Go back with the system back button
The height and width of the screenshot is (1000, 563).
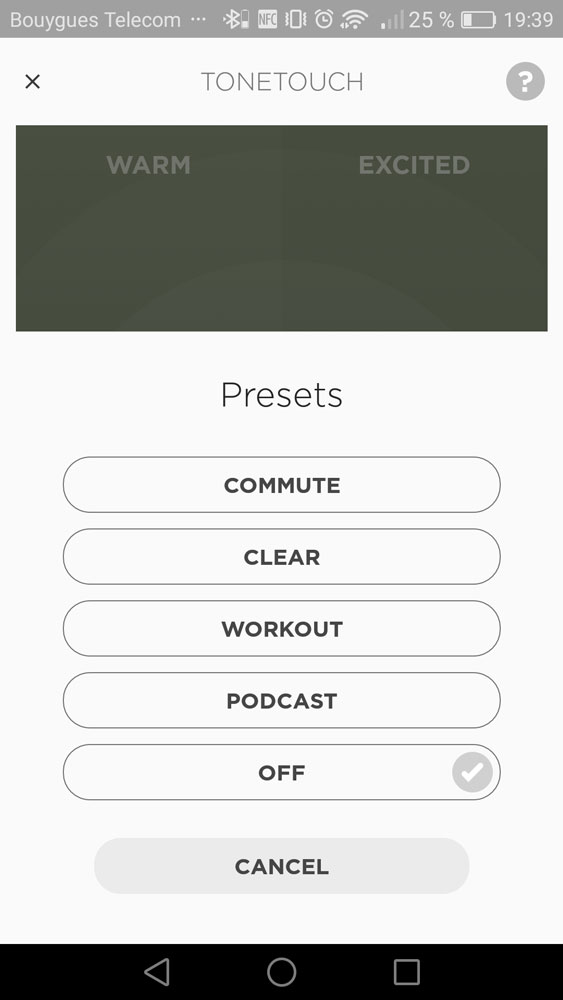(x=156, y=972)
